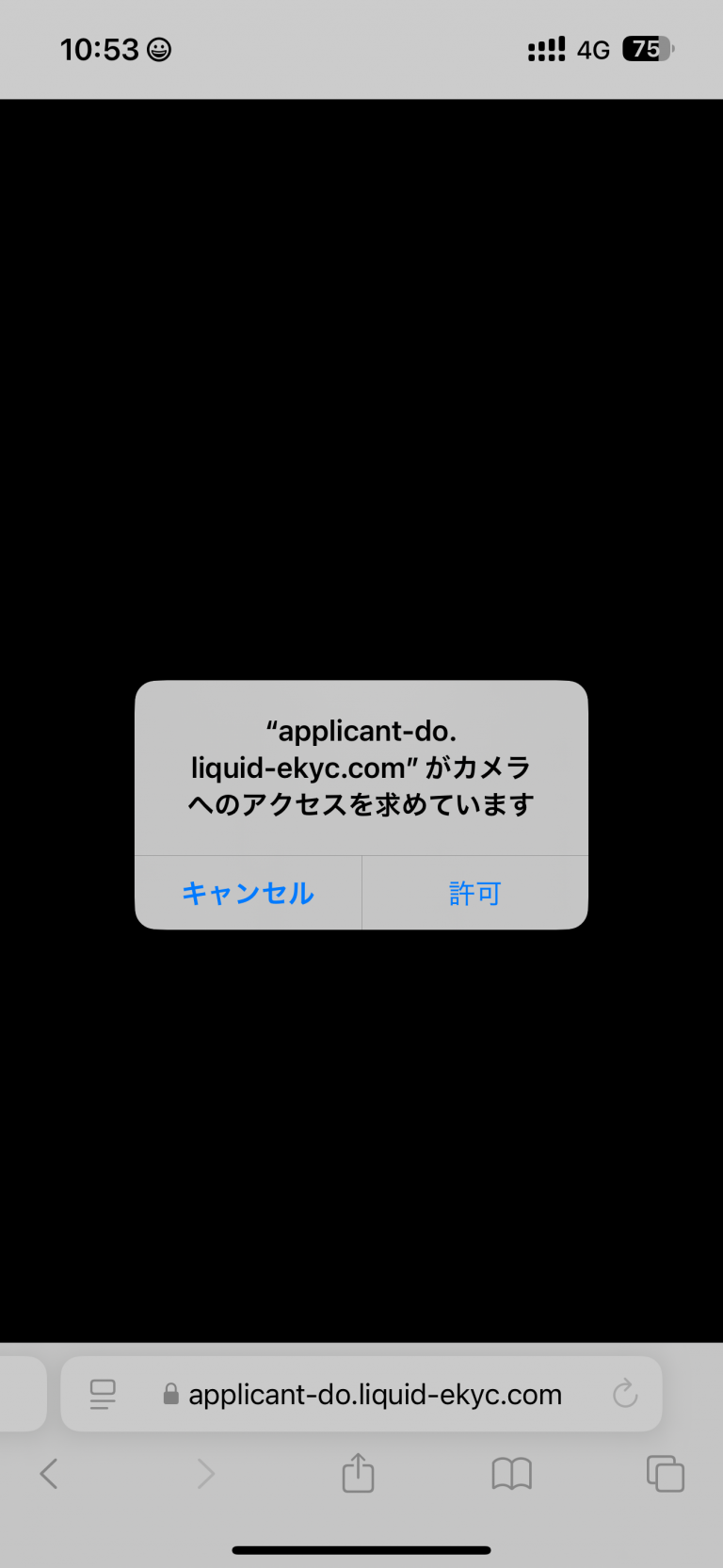Image resolution: width=723 pixels, height=1568 pixels.
Task: Allow camera access by tapping 許可
Action: (x=474, y=893)
